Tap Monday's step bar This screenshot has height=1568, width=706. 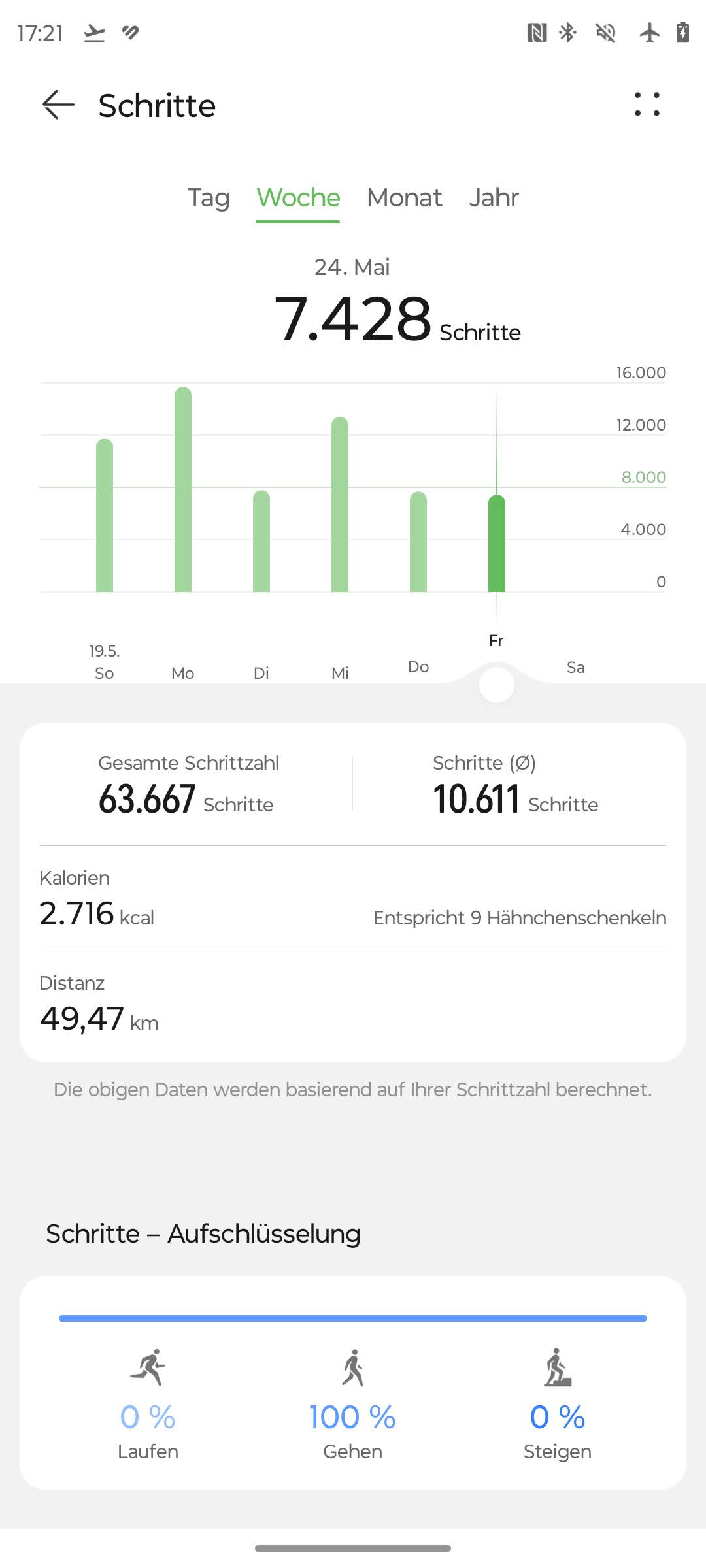[183, 490]
